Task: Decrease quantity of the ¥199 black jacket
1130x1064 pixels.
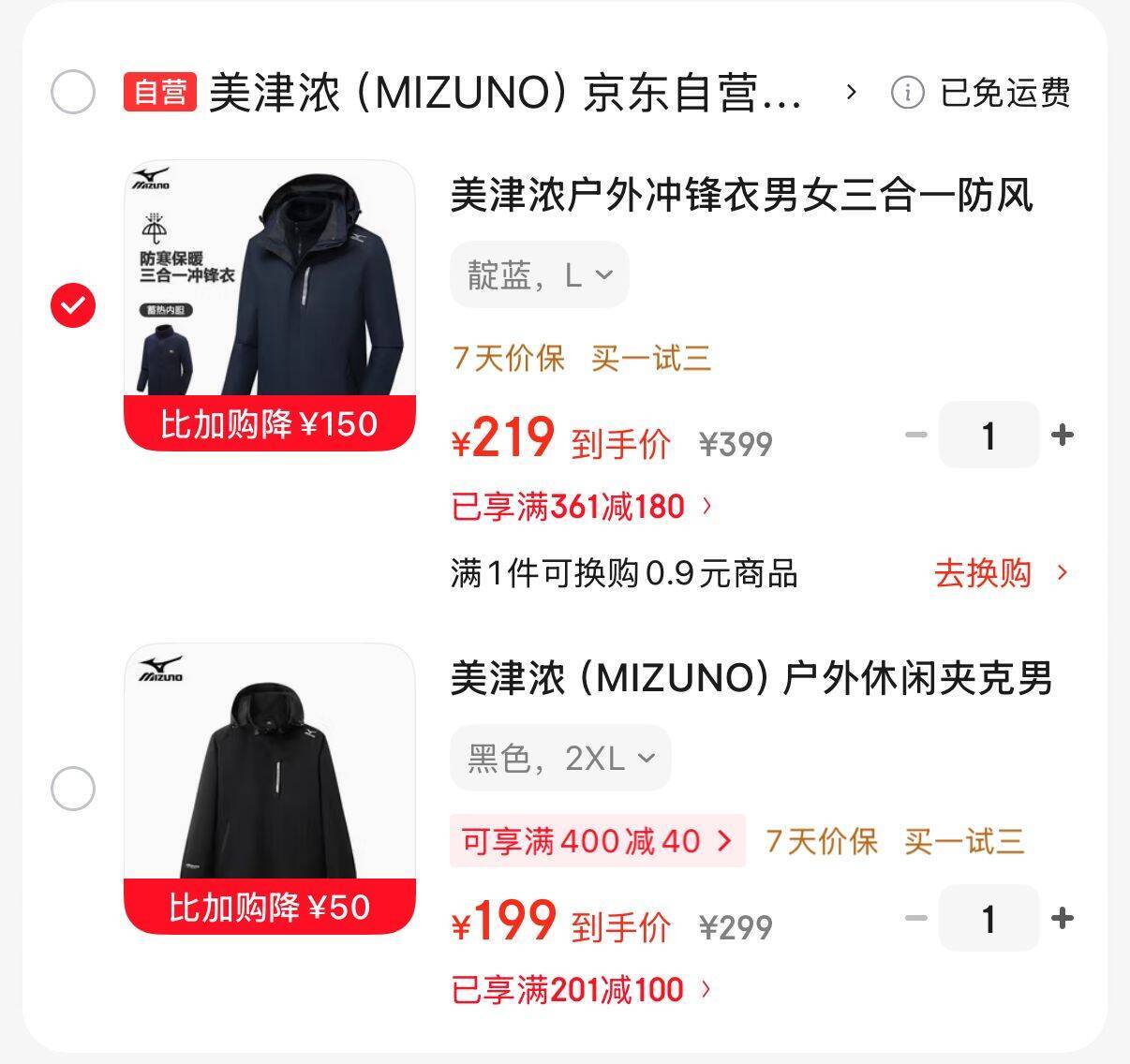Action: click(x=916, y=918)
